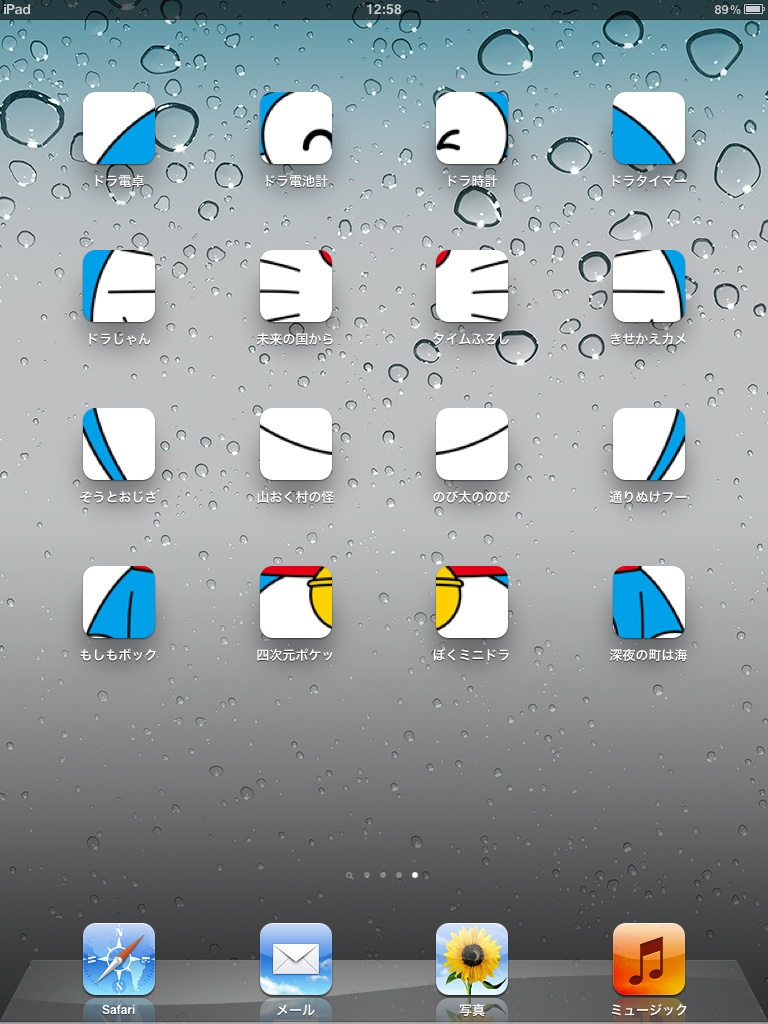This screenshot has width=768, height=1024.
Task: Open the ドラじゃん app
Action: click(x=119, y=286)
